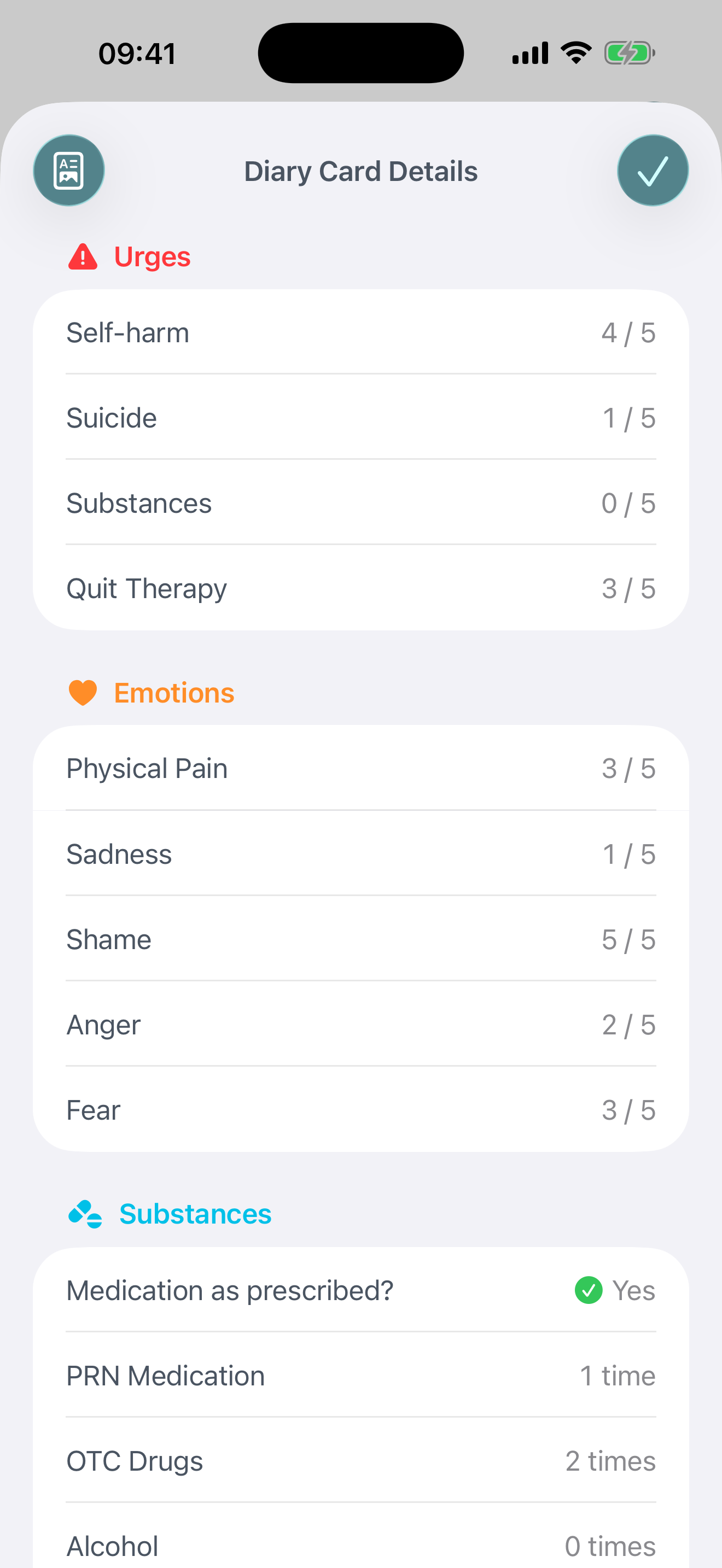
Task: Tap the teal checkmark to confirm entry
Action: coord(653,170)
